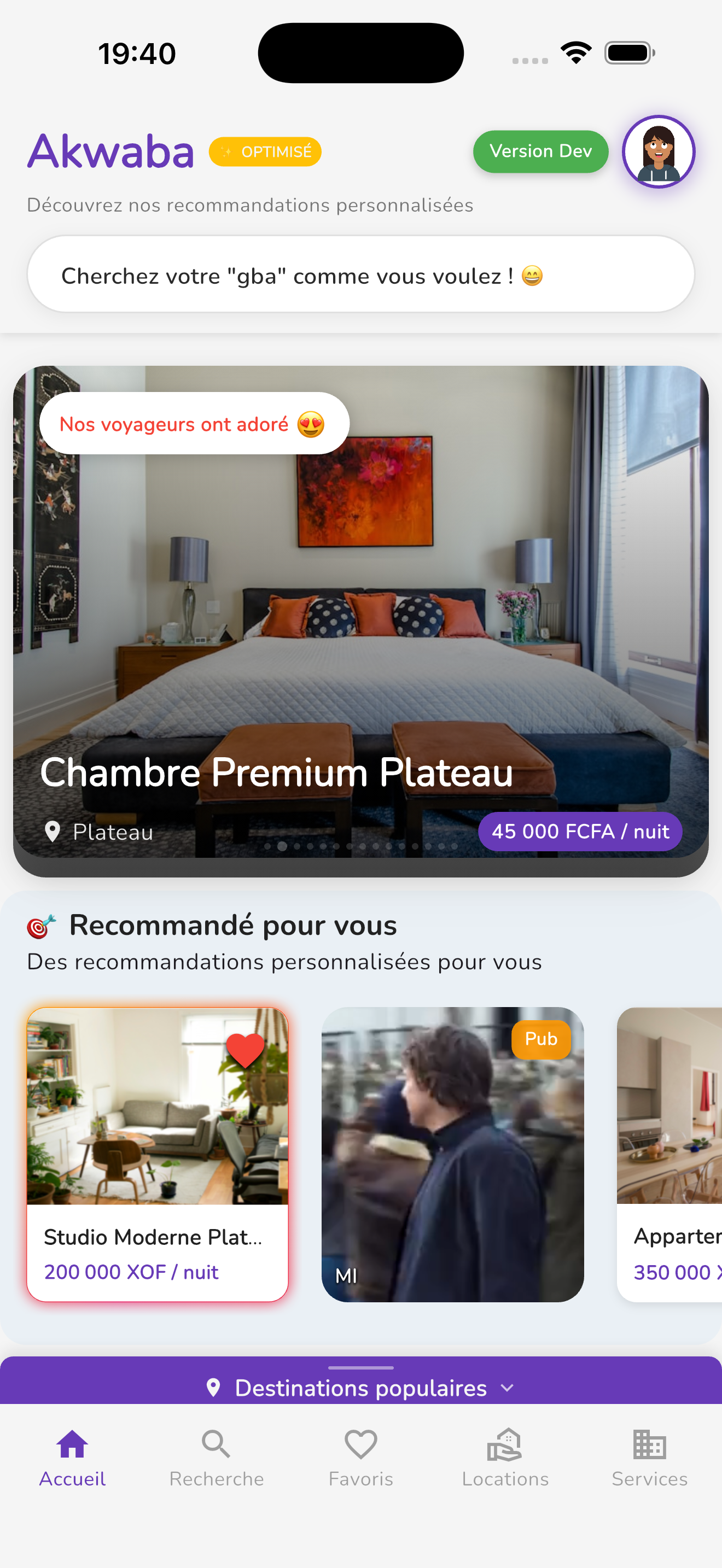Screen dimensions: 722x1568
Task: Tap the Nos voyageurs ont adoré badge
Action: 194,424
